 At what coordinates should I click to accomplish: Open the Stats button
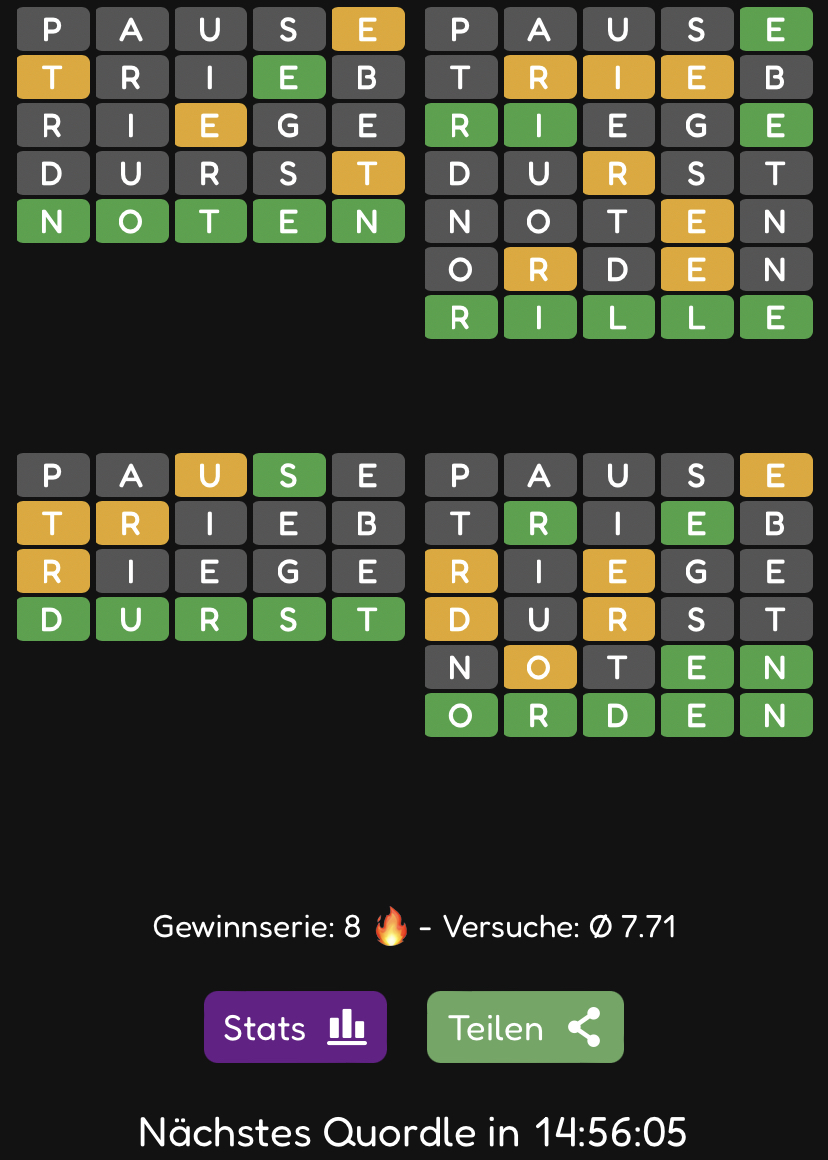(x=295, y=1027)
